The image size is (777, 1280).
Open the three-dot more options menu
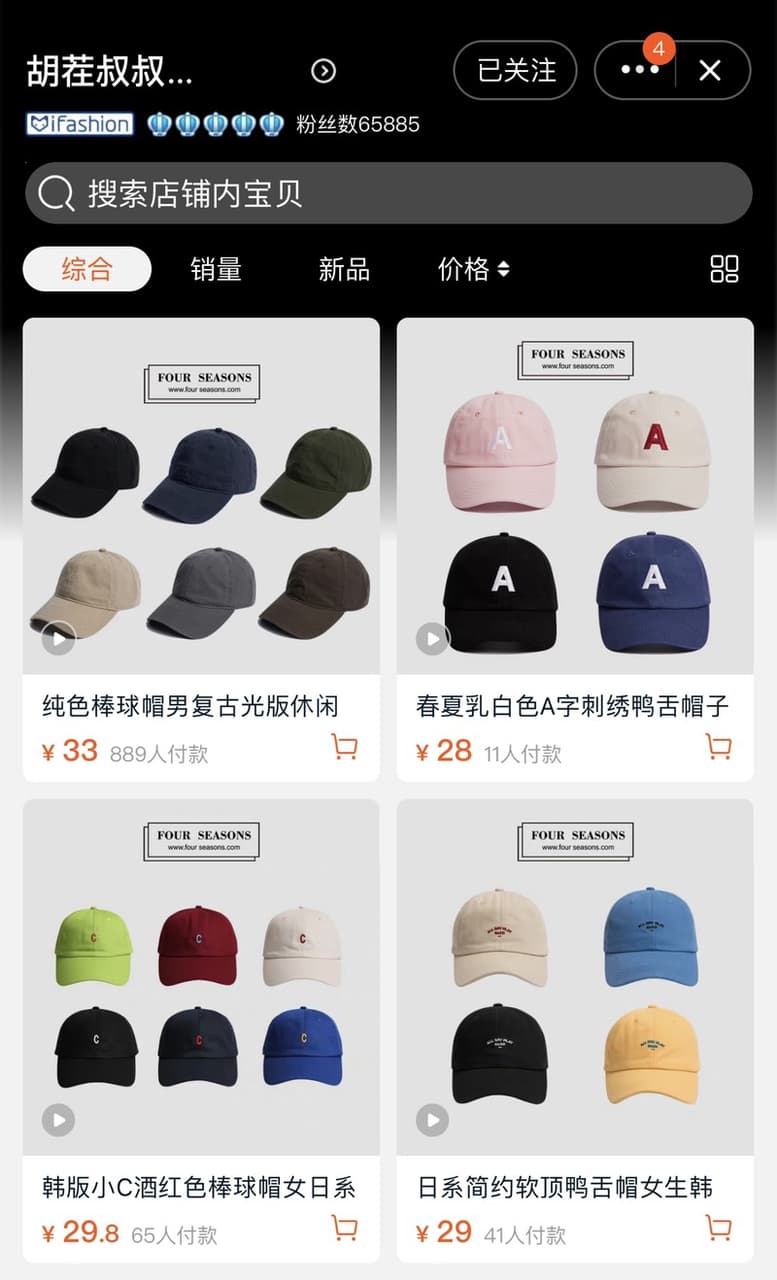[639, 71]
